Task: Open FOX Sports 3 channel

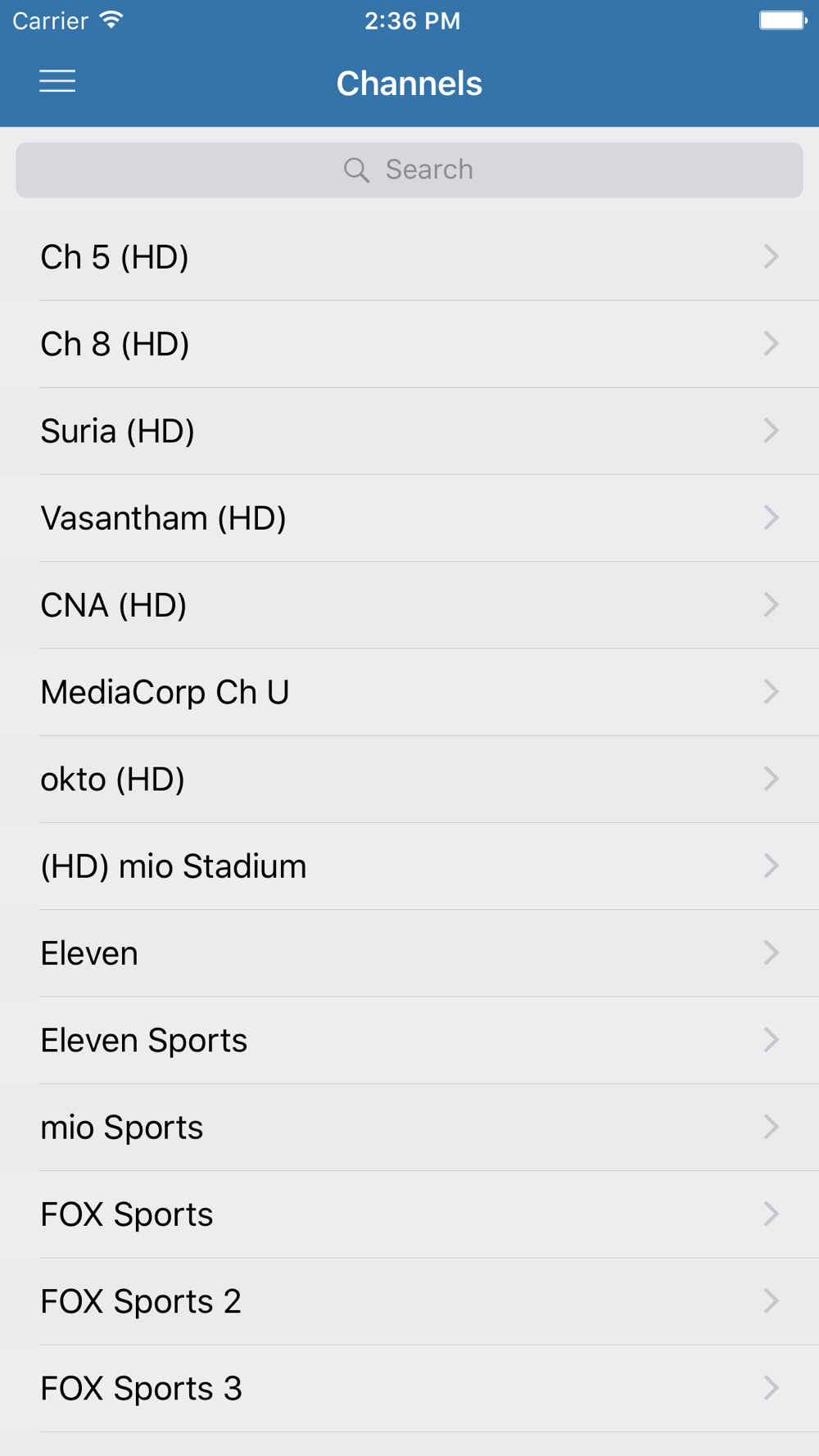Action: [x=409, y=1389]
